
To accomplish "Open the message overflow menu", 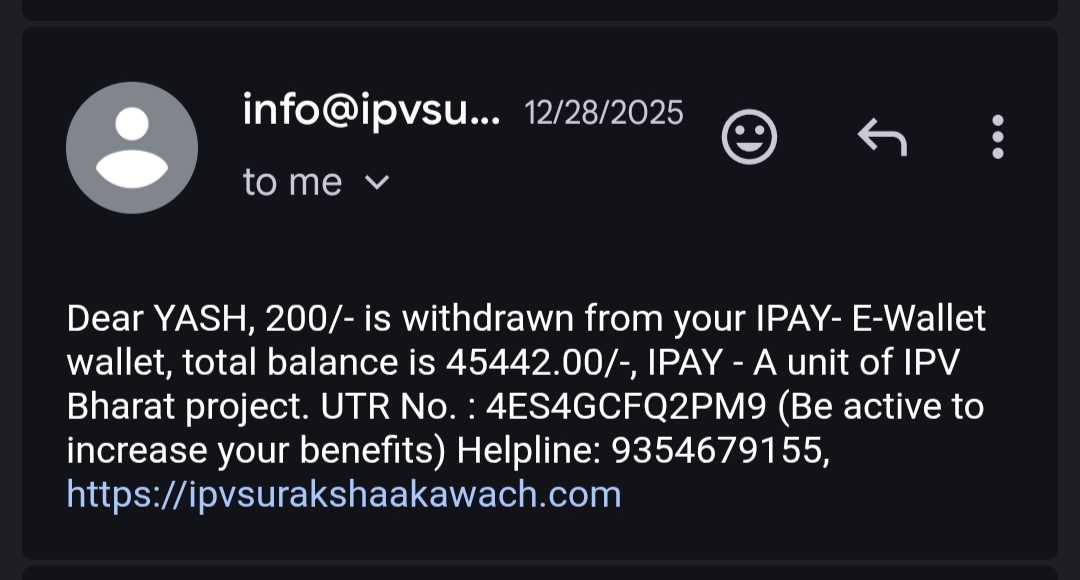I will [x=997, y=137].
